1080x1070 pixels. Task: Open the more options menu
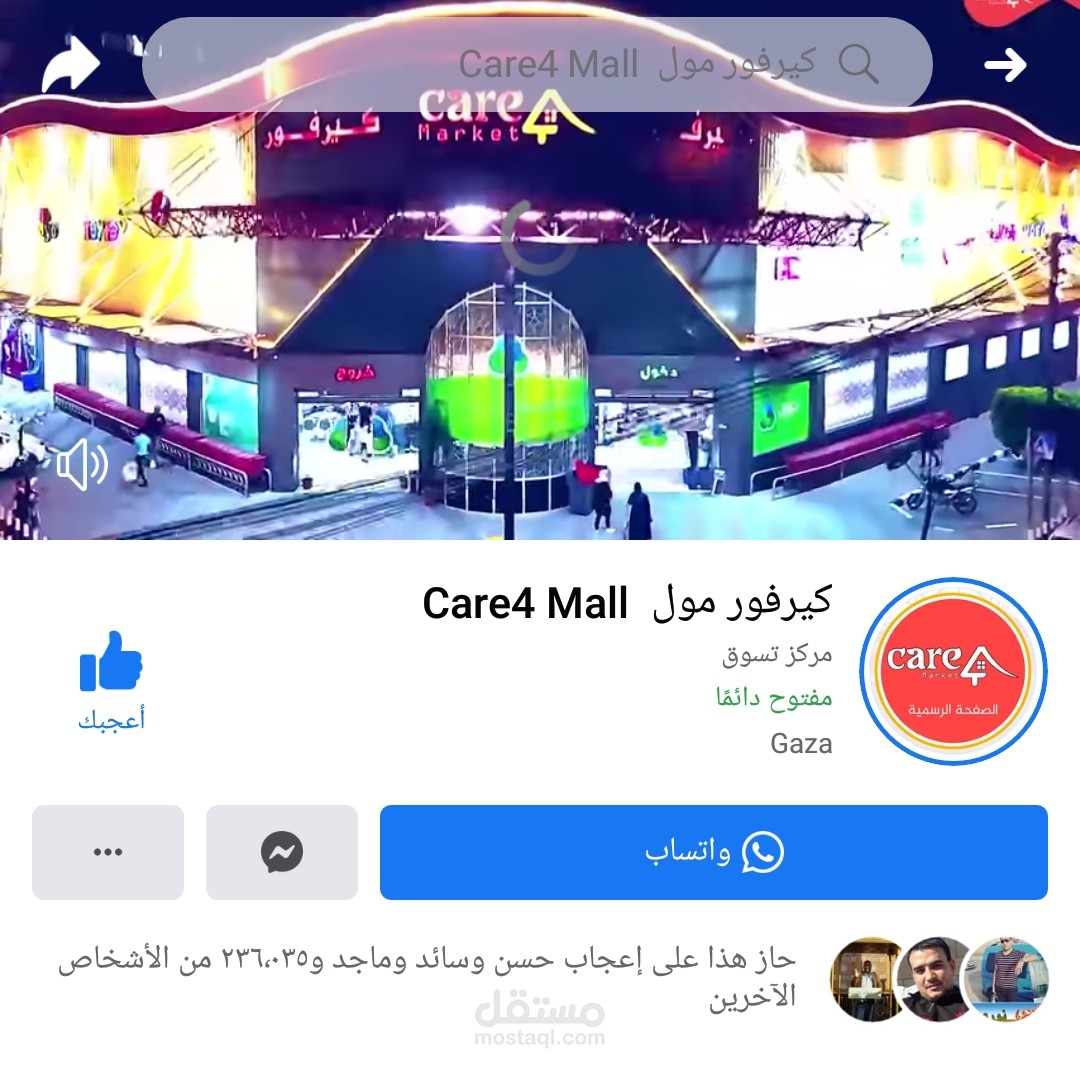point(108,853)
